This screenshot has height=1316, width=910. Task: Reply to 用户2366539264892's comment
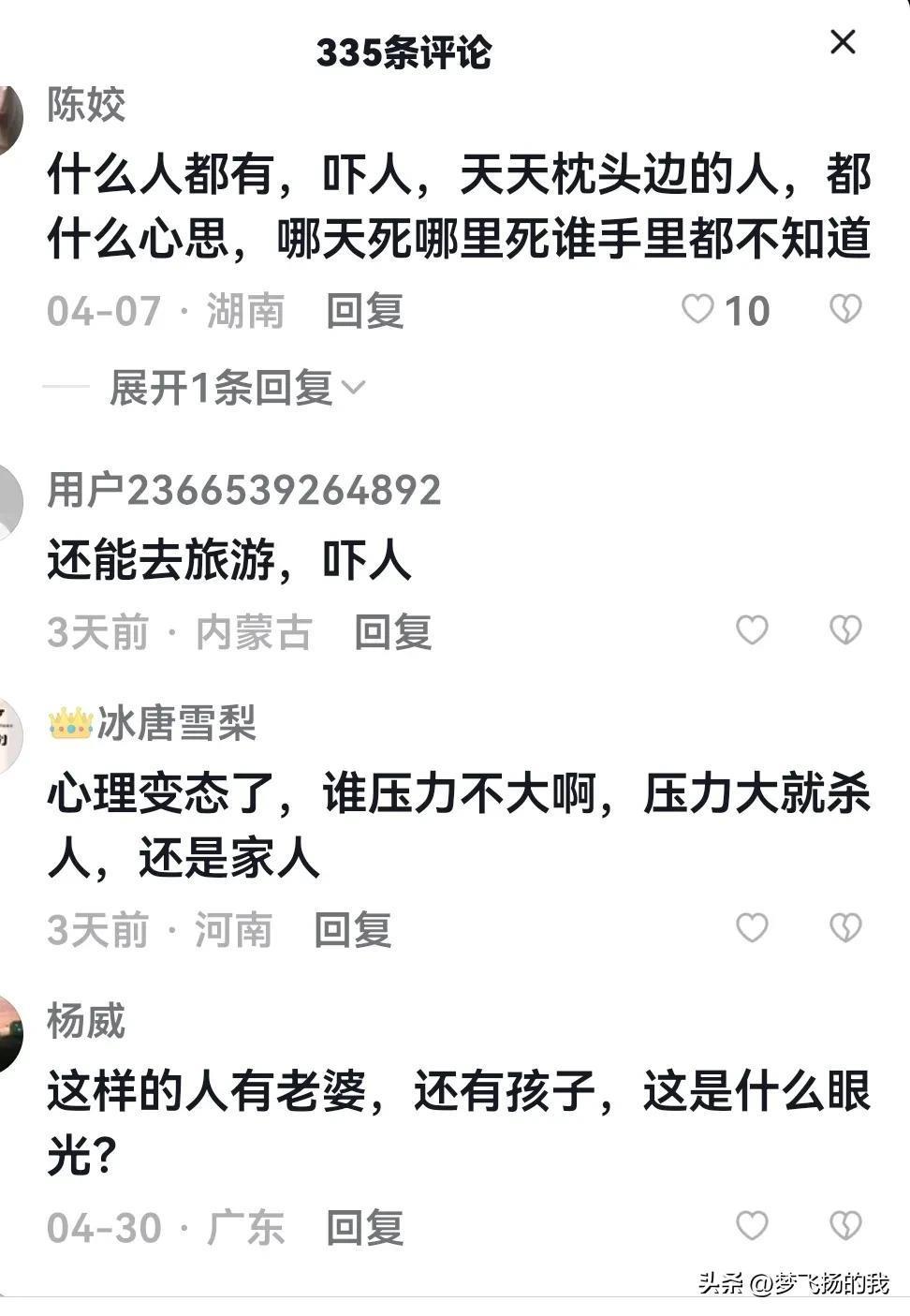392,633
